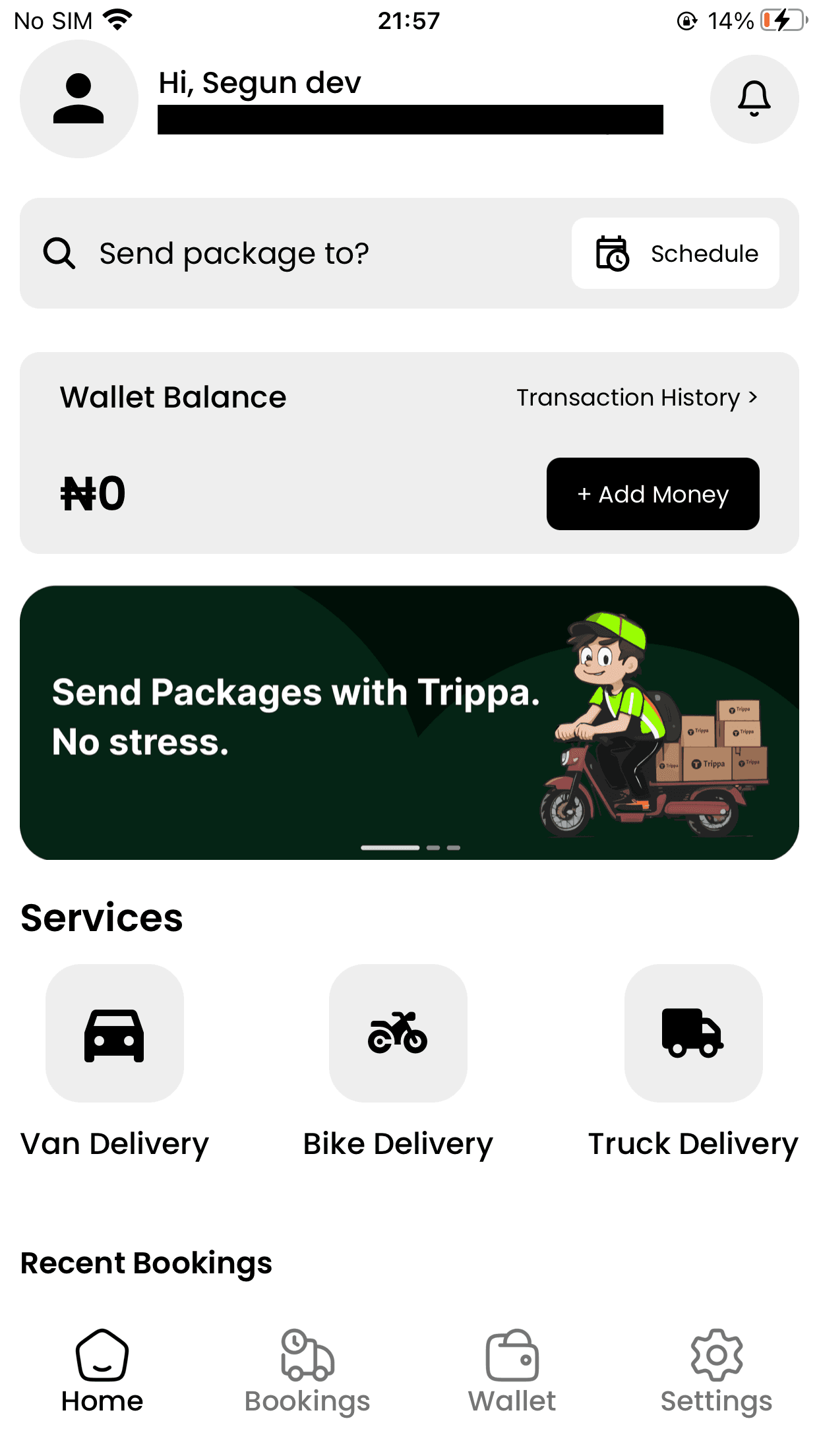Screen dimensions: 819x1456
Task: Tap the Send package to search field
Action: 297,253
